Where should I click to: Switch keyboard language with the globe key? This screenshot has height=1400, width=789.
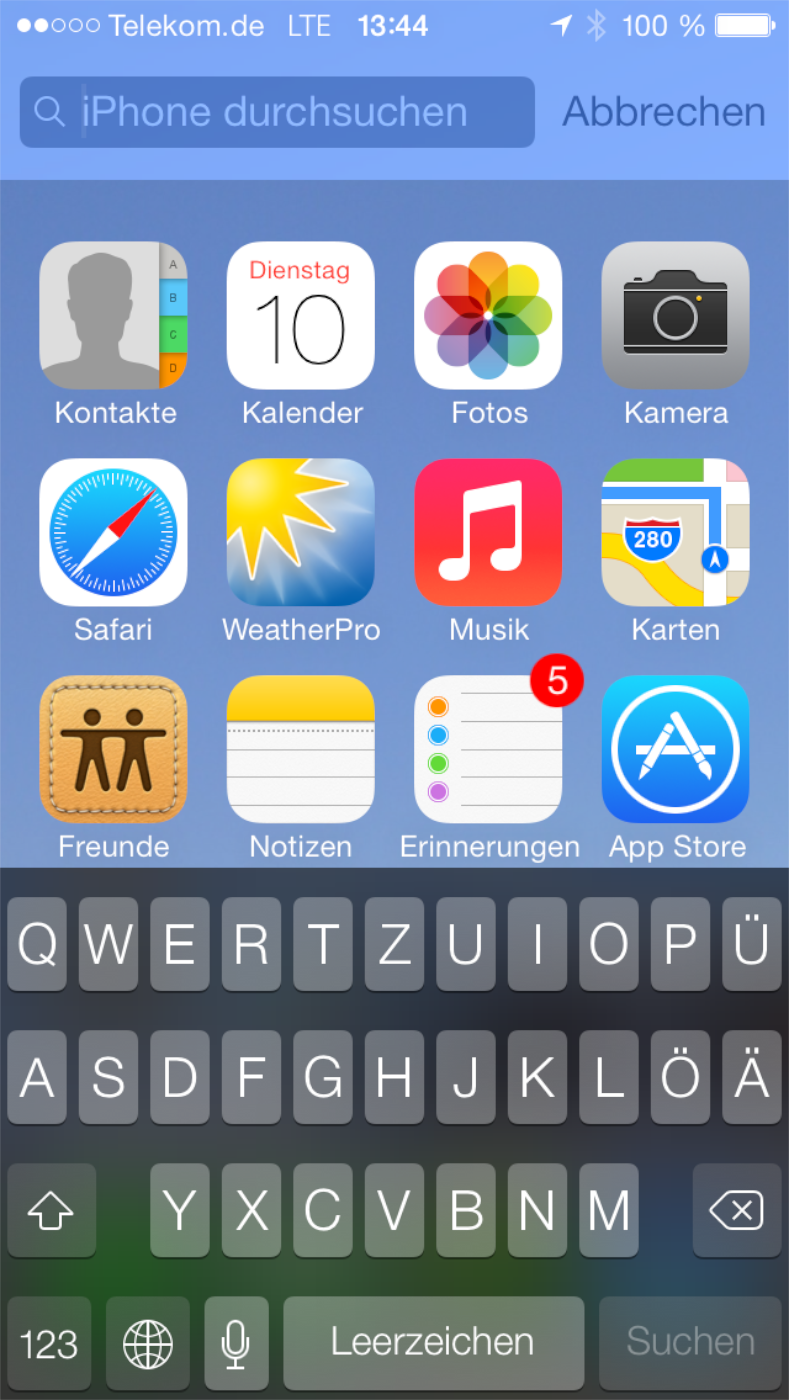[147, 1342]
